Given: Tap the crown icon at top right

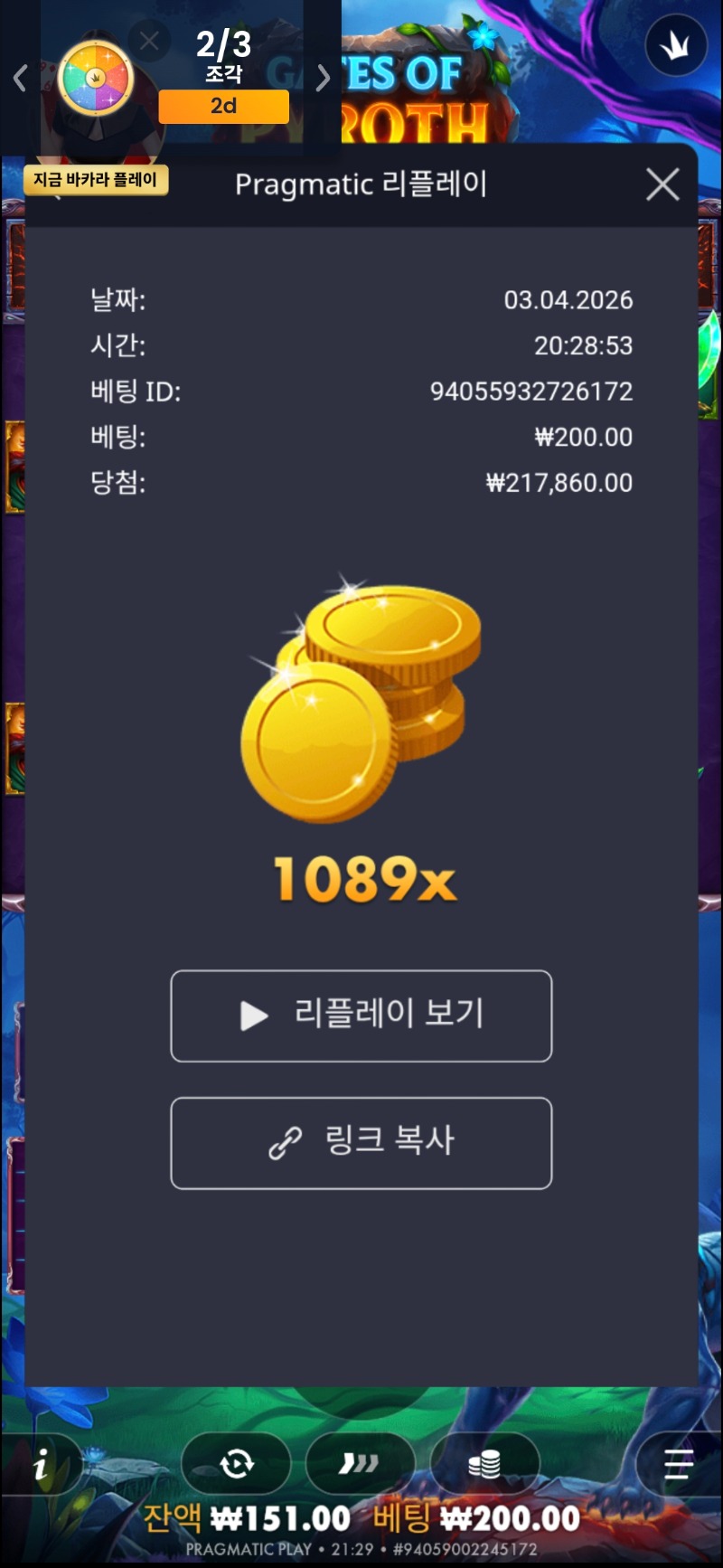Looking at the screenshot, I should pyautogui.click(x=675, y=46).
